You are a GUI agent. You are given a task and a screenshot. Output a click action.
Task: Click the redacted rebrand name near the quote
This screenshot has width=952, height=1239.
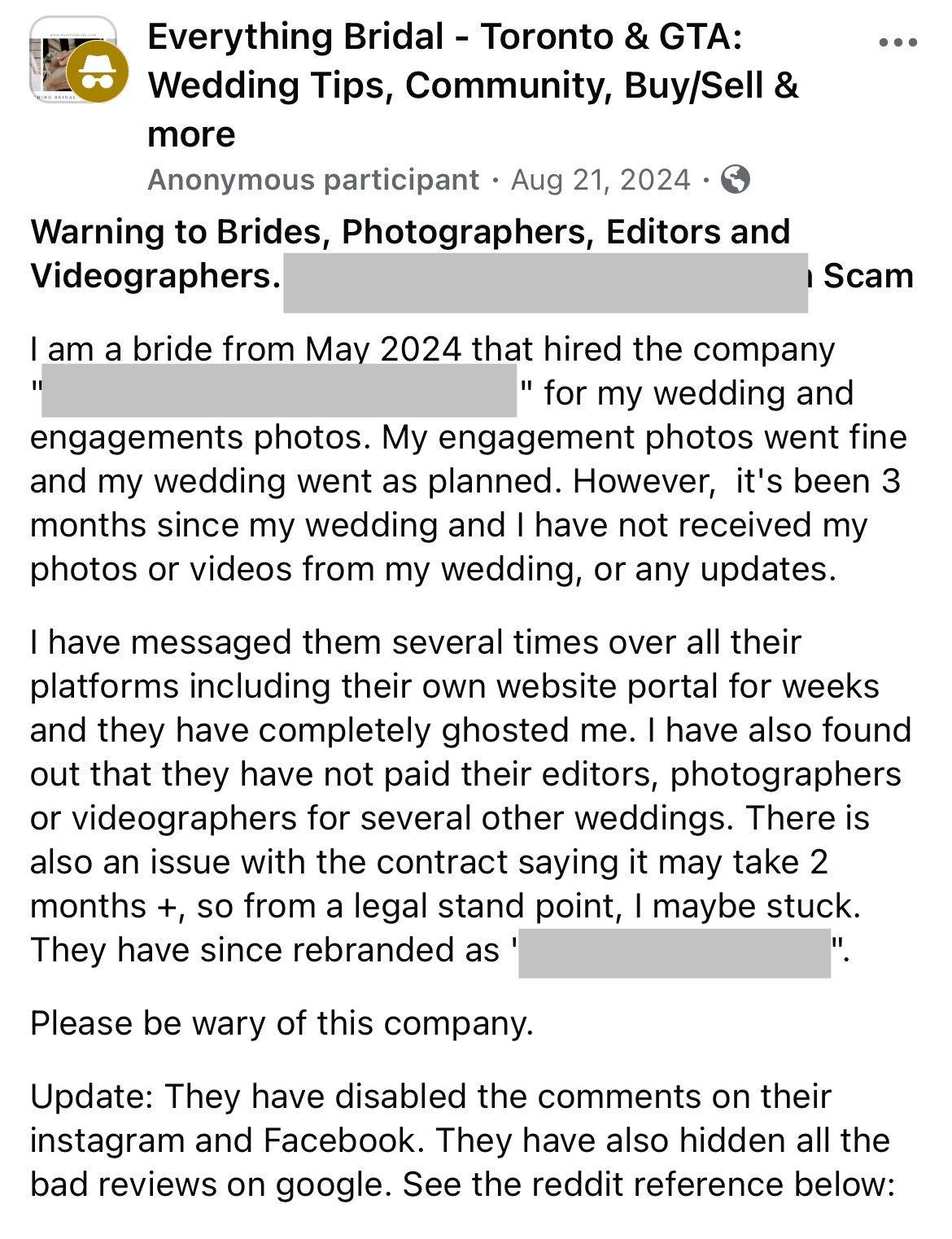click(675, 954)
